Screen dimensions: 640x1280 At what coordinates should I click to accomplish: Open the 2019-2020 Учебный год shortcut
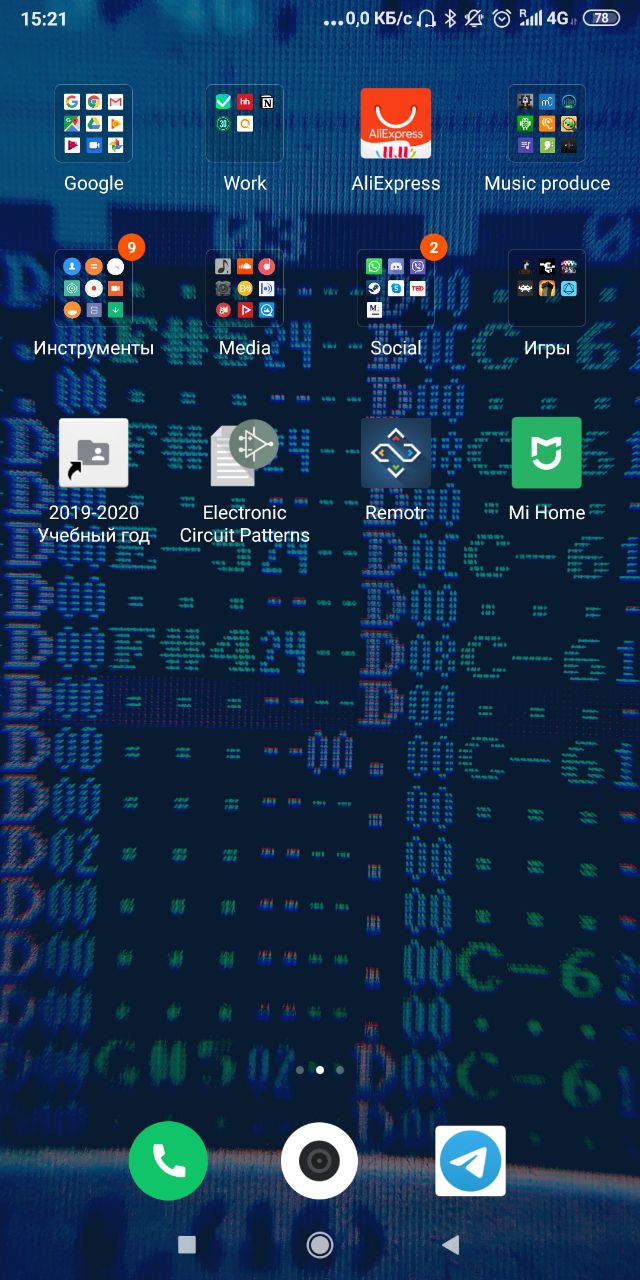pos(94,453)
